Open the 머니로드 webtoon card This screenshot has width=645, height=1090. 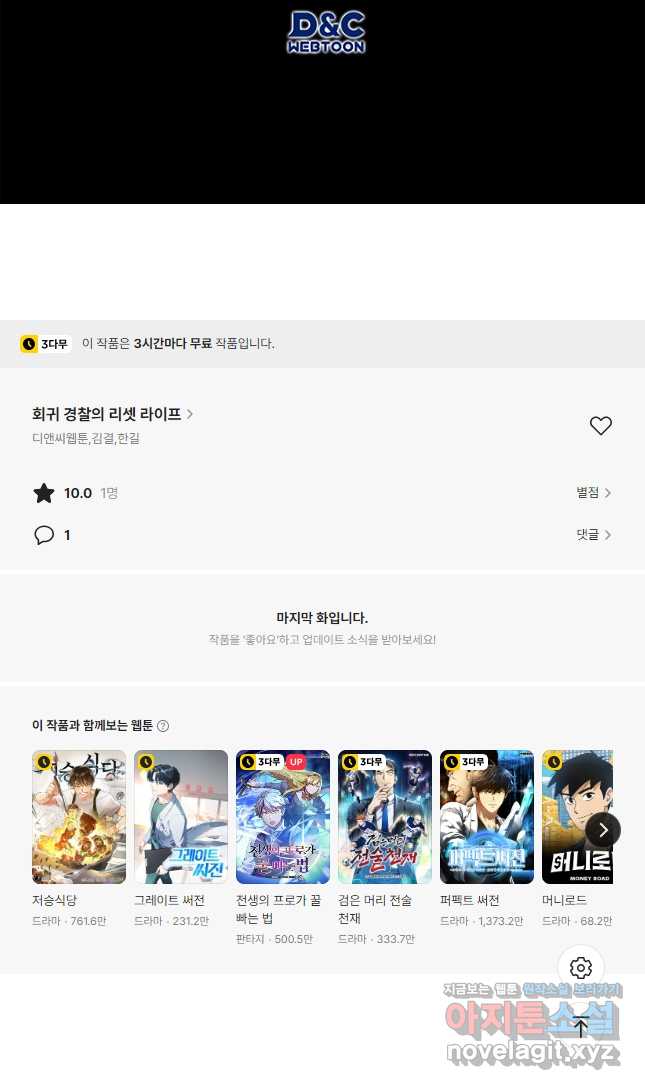click(x=575, y=817)
